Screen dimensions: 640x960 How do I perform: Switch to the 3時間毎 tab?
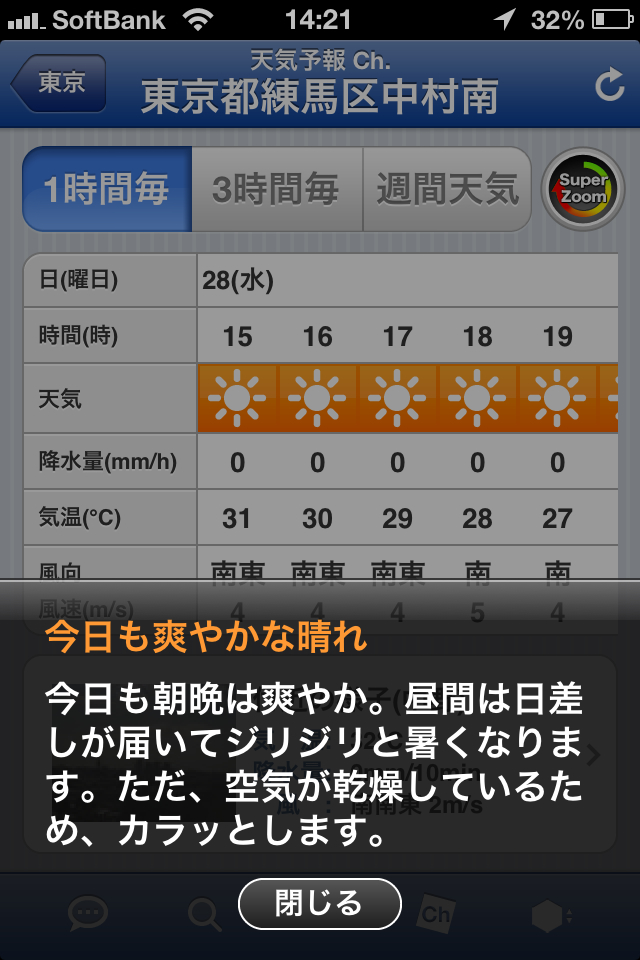276,189
